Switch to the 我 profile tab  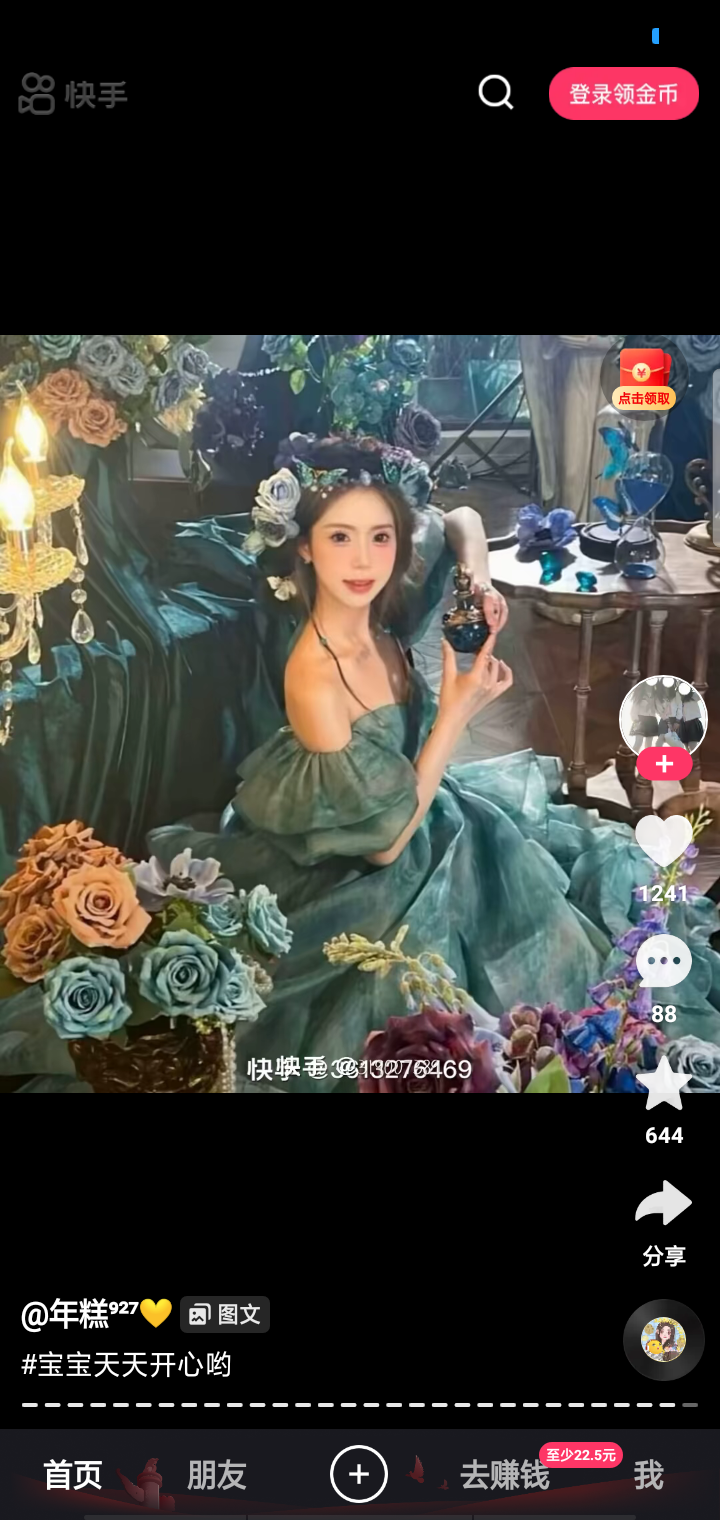pyautogui.click(x=648, y=1475)
